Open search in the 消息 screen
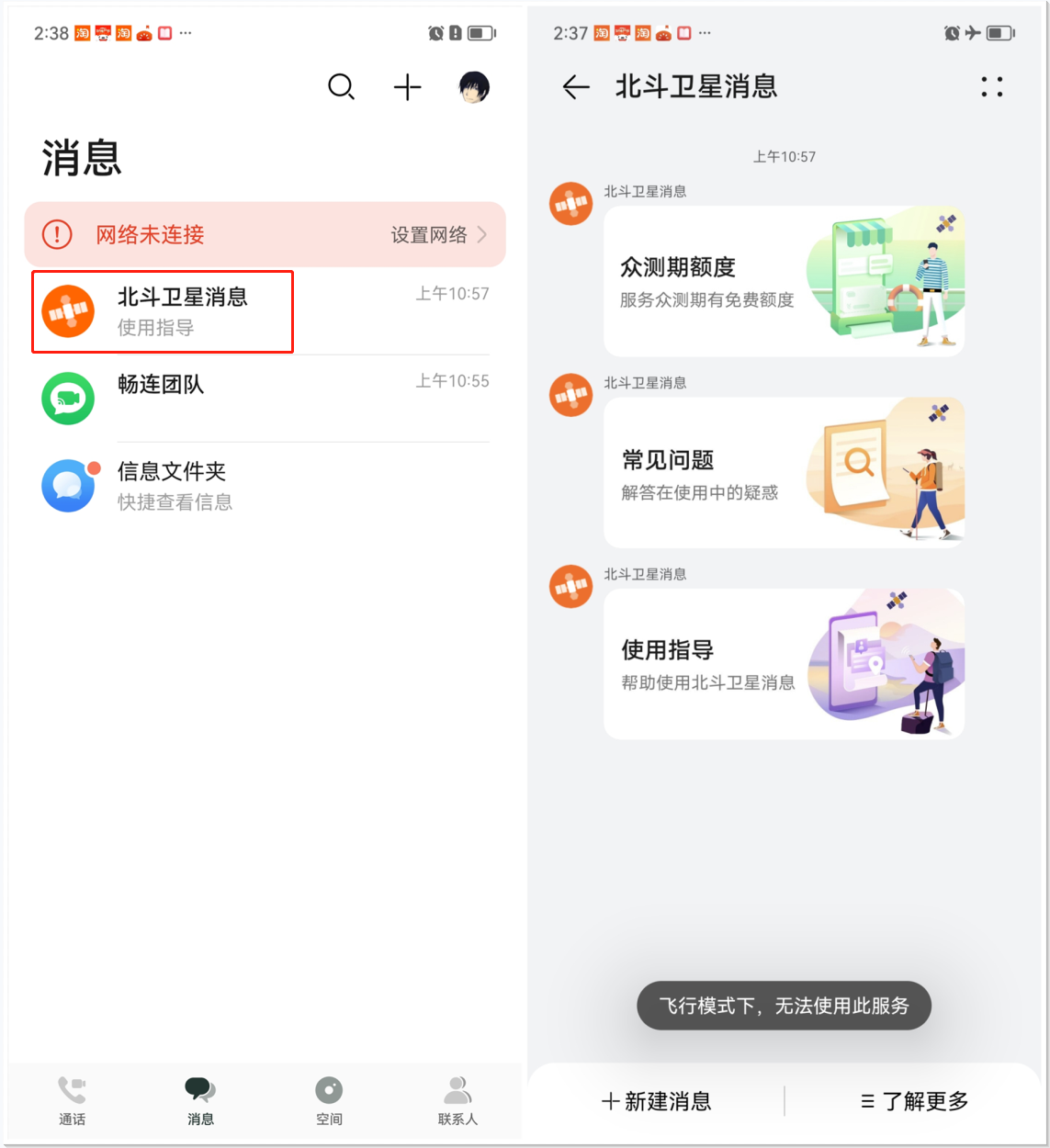This screenshot has width=1050, height=1148. click(341, 87)
